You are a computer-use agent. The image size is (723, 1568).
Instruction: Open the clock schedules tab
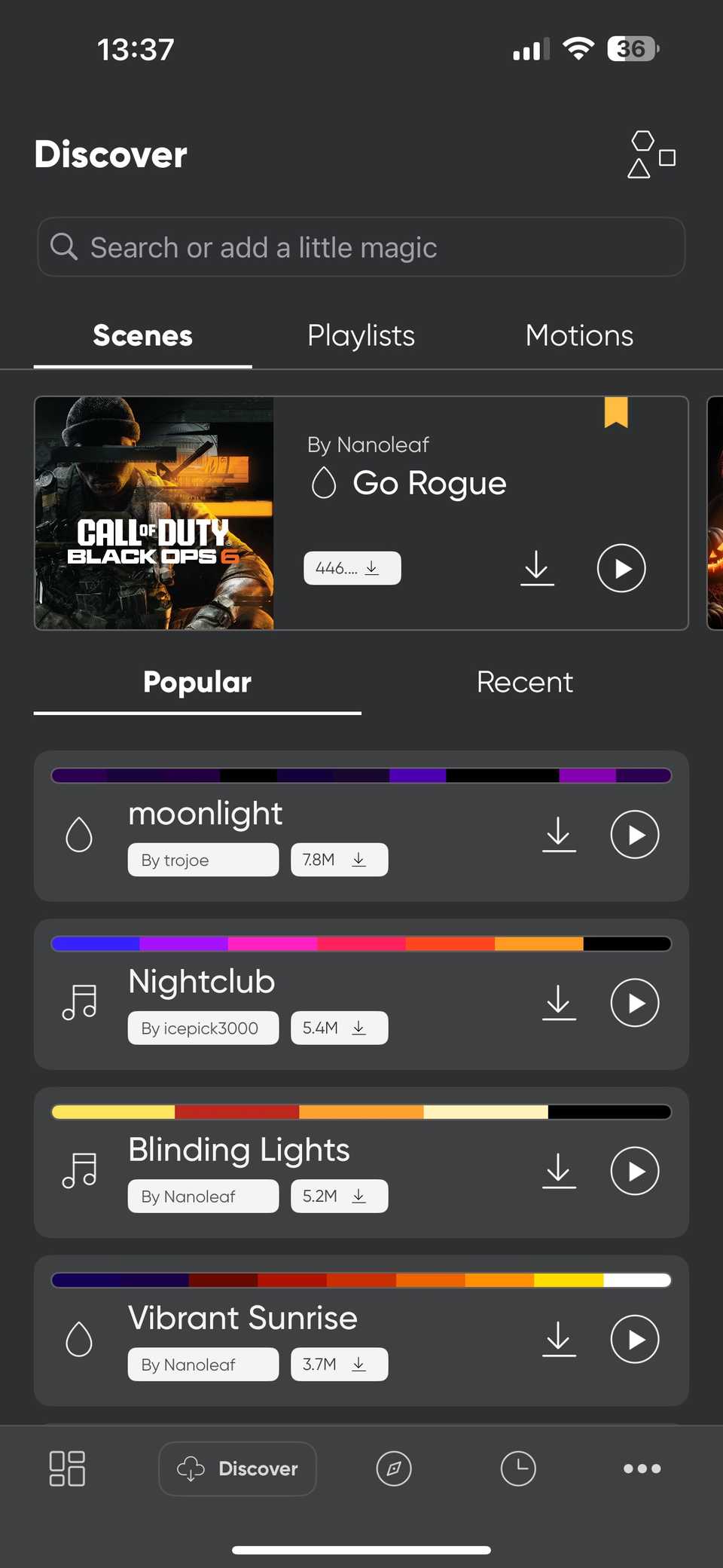click(x=518, y=1469)
